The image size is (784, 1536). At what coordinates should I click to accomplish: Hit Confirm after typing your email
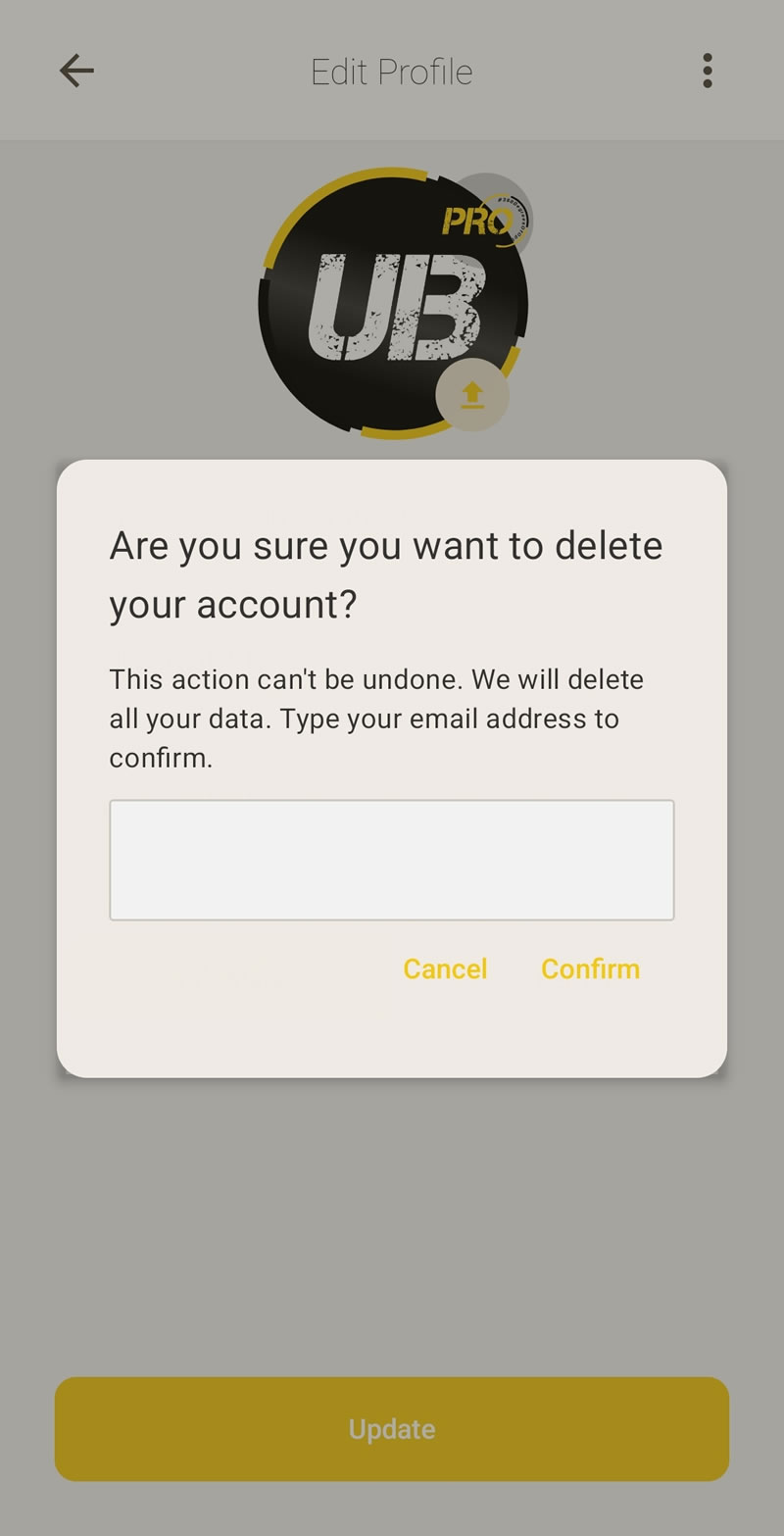(x=590, y=968)
